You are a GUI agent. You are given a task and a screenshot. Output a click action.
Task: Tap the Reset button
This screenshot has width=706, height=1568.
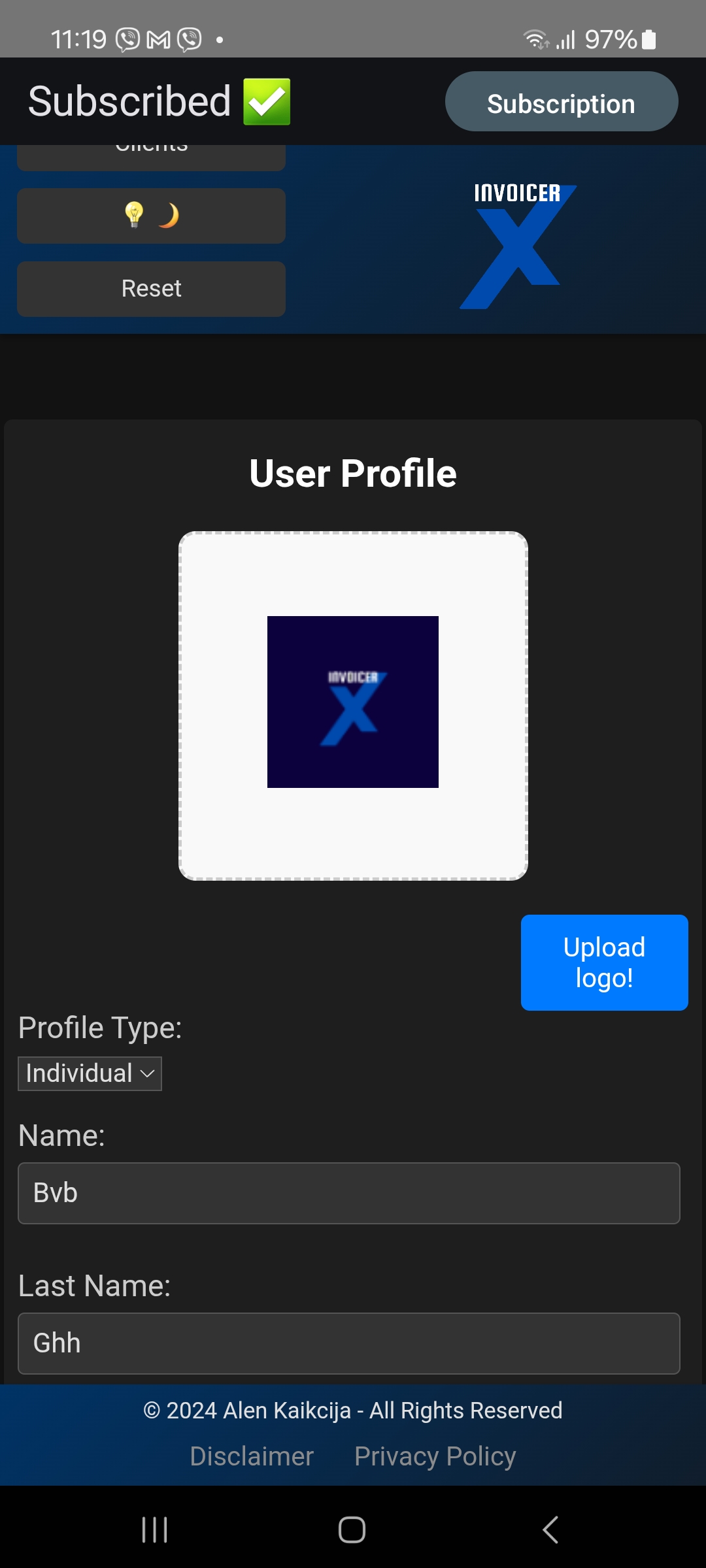tap(151, 289)
